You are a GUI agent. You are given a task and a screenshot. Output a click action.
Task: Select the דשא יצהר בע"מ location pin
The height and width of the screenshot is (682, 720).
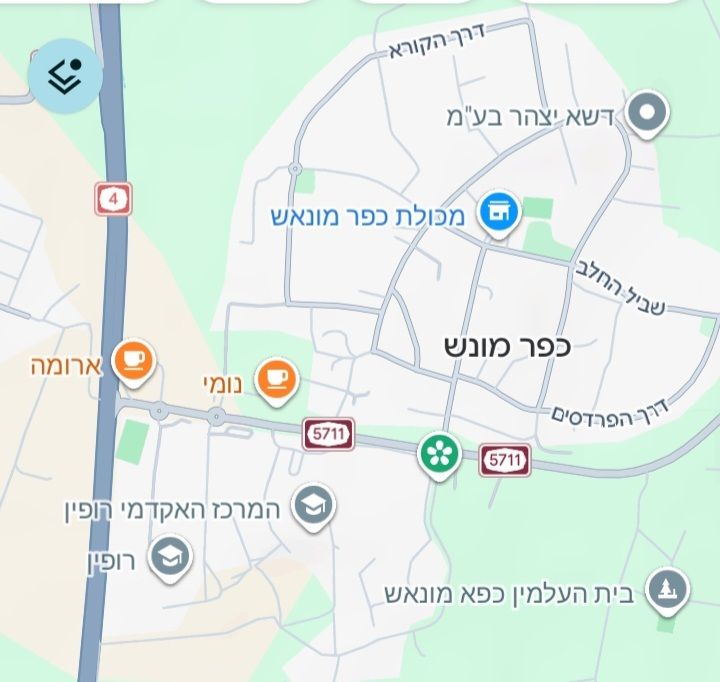[x=647, y=112]
